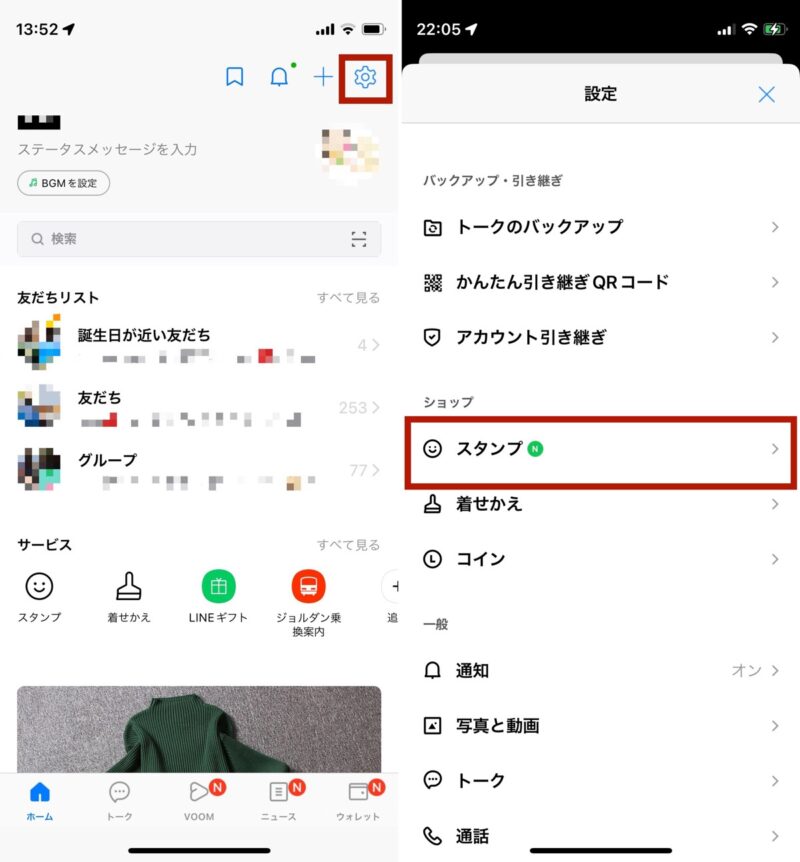The image size is (800, 862).
Task: Tap the BGMを設定 button
Action: [x=63, y=183]
